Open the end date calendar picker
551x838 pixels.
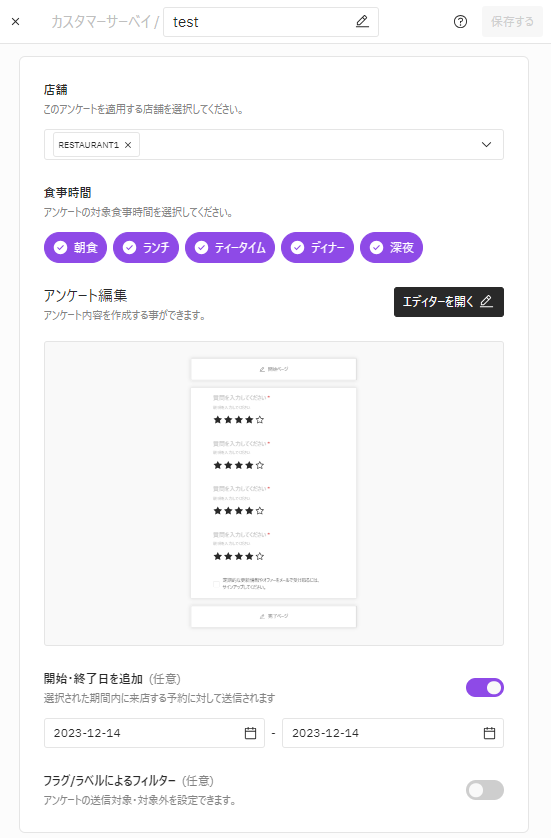click(x=489, y=733)
